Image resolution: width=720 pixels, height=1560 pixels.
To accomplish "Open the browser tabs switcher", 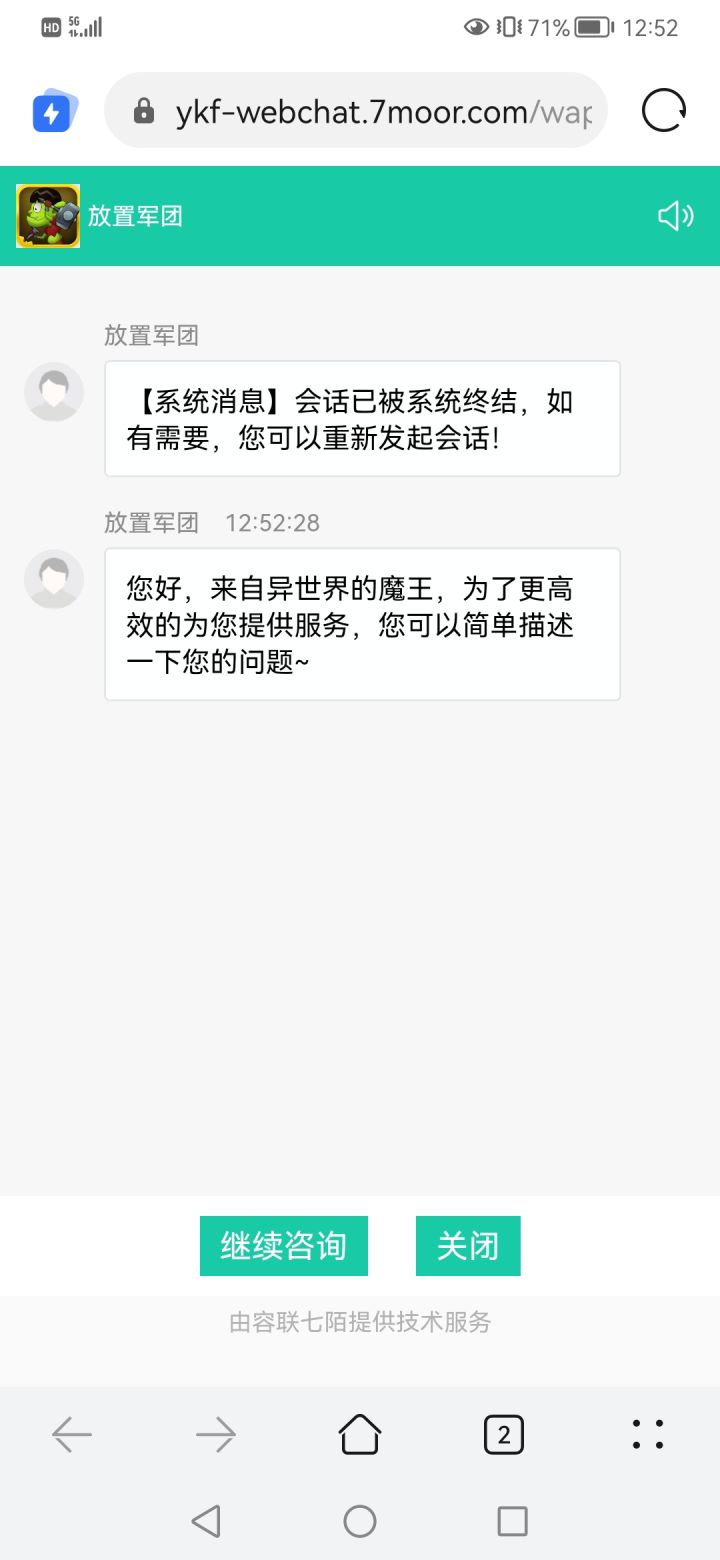I will tap(504, 1436).
